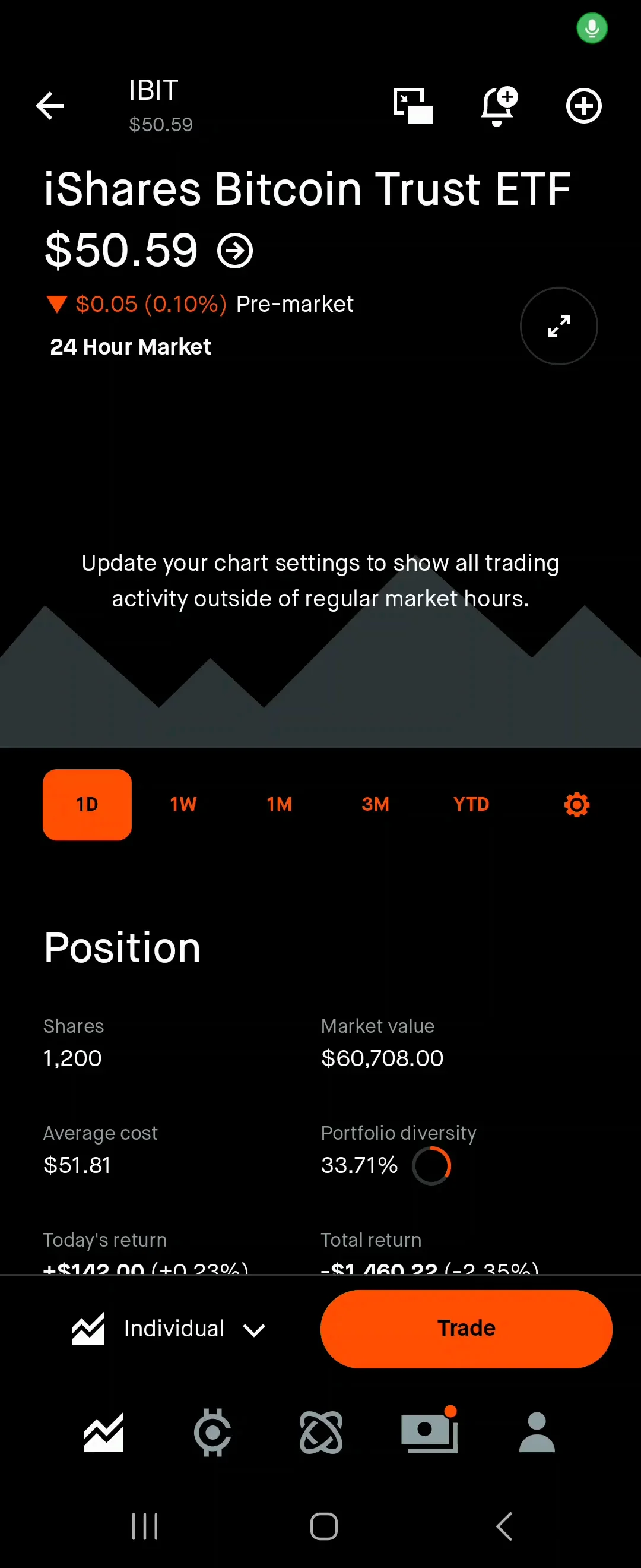
Task: Tap the Trade button
Action: [466, 1328]
